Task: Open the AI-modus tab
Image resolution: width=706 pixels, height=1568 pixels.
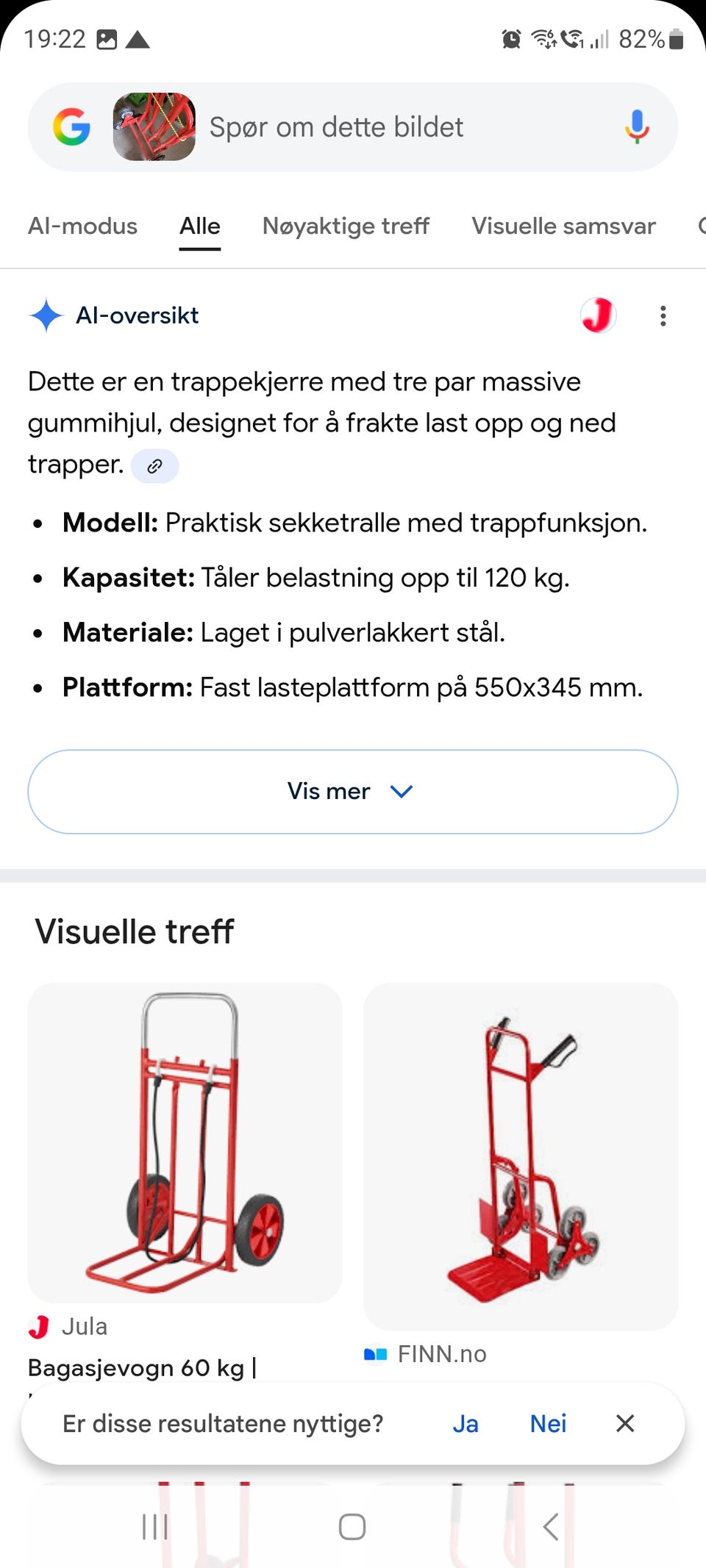Action: point(82,226)
